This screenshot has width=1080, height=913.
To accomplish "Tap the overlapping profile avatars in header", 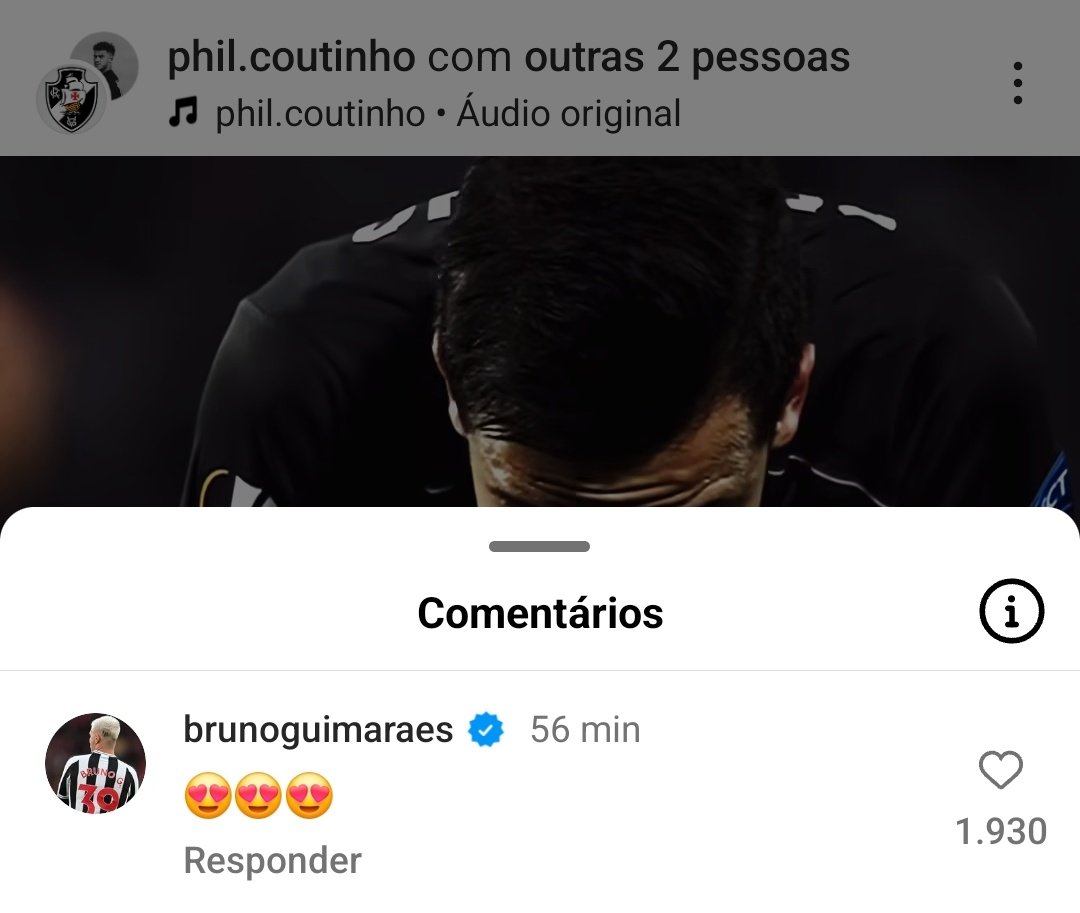I will tap(86, 83).
